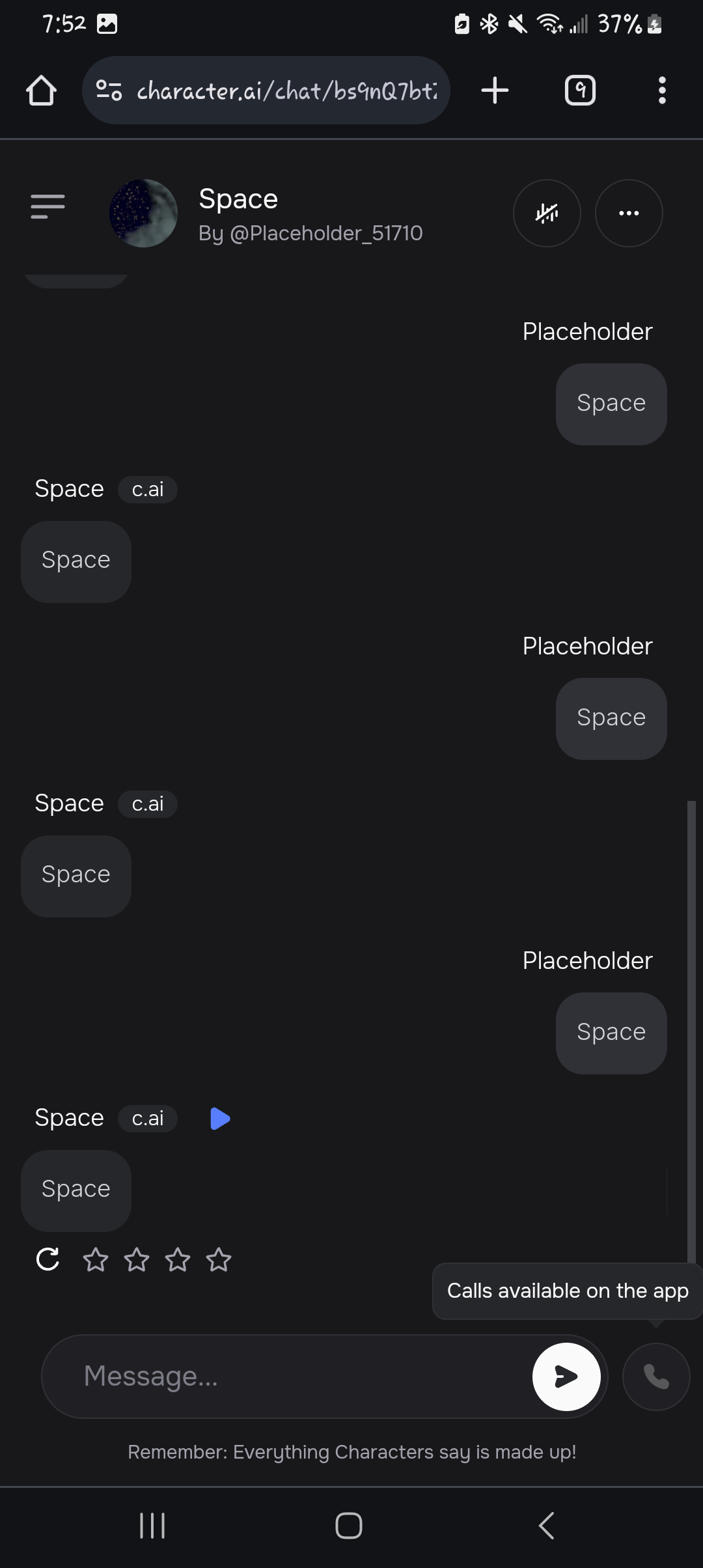Open a new browser tab
The width and height of the screenshot is (703, 1568).
tap(495, 90)
